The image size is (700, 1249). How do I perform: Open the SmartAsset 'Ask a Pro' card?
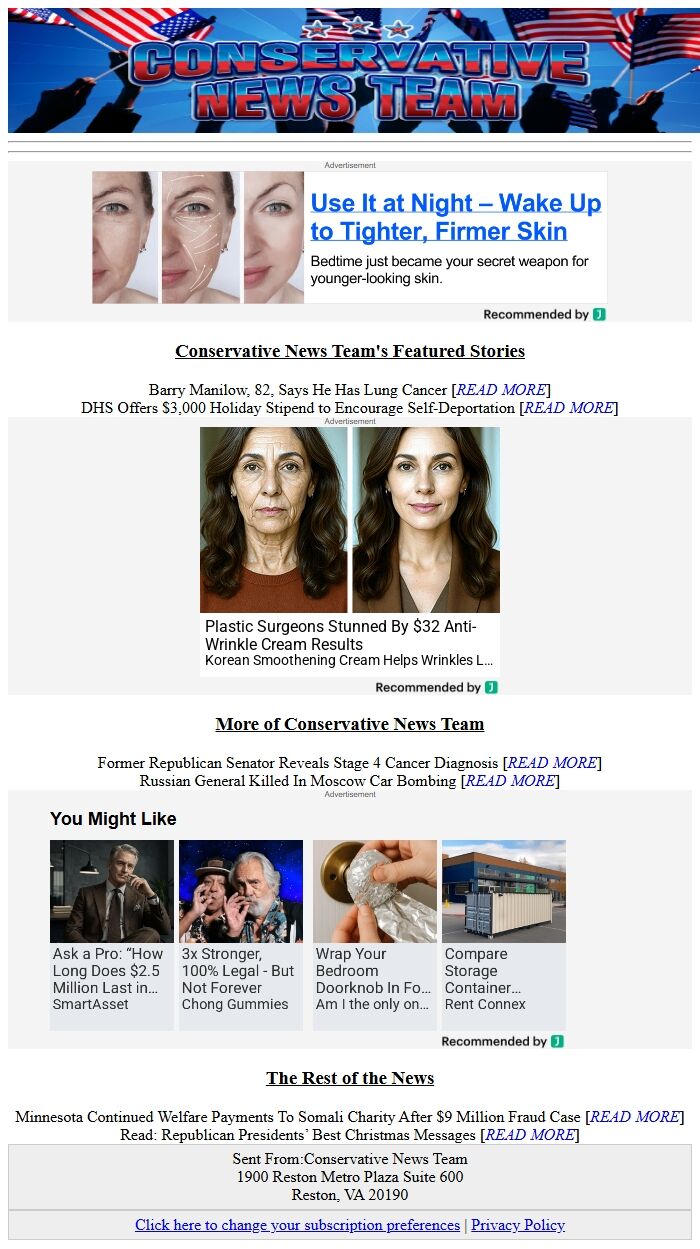pyautogui.click(x=112, y=934)
